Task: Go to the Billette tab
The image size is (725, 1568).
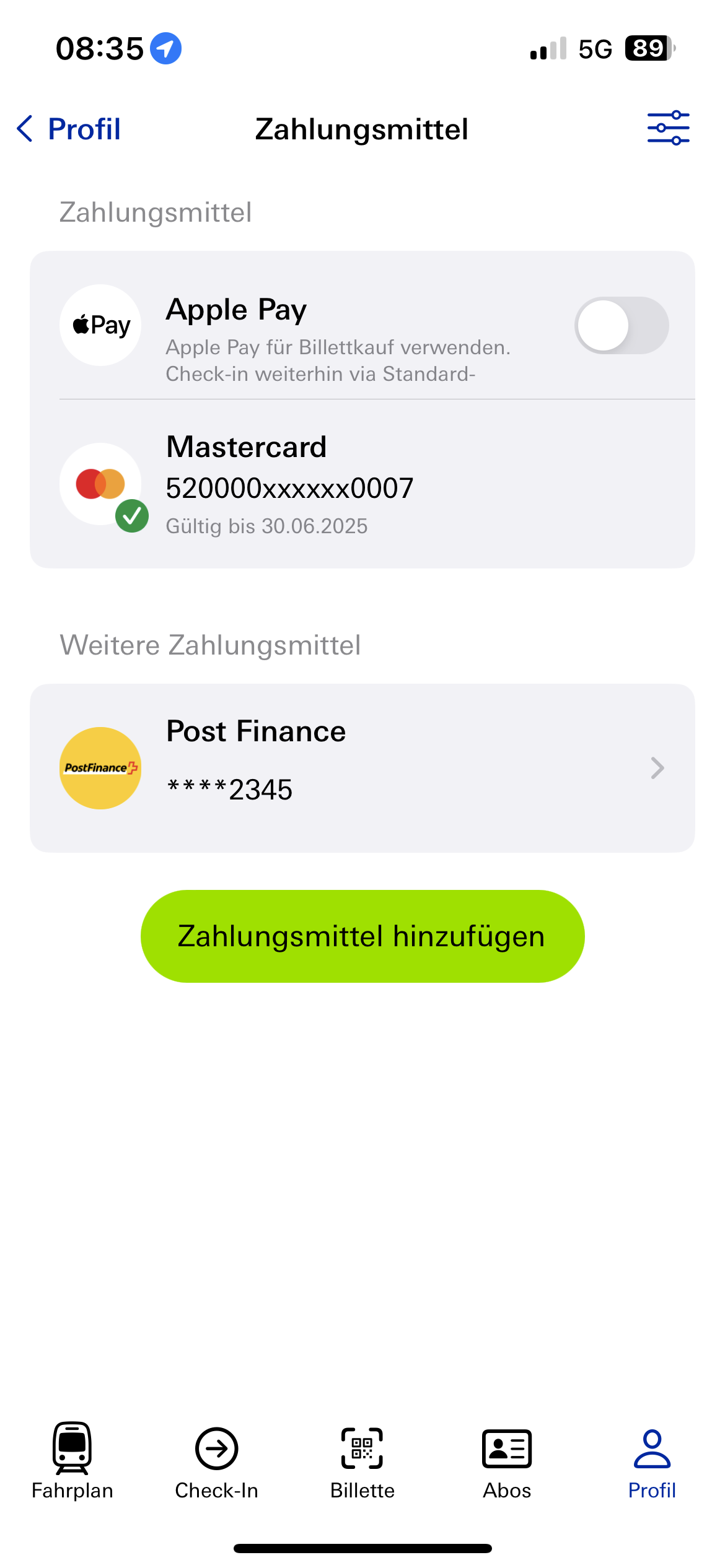Action: (x=362, y=1461)
